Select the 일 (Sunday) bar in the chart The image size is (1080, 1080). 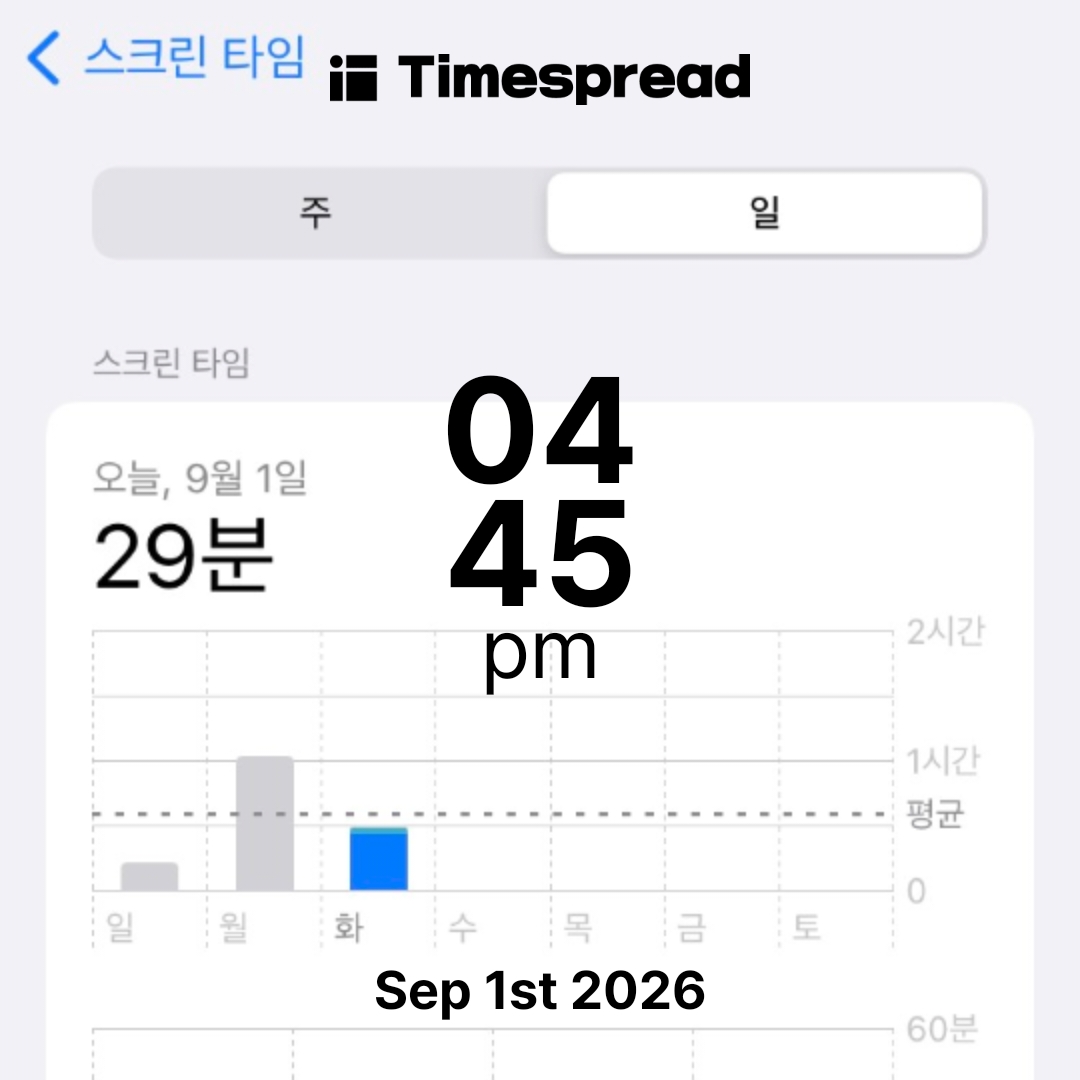click(149, 876)
